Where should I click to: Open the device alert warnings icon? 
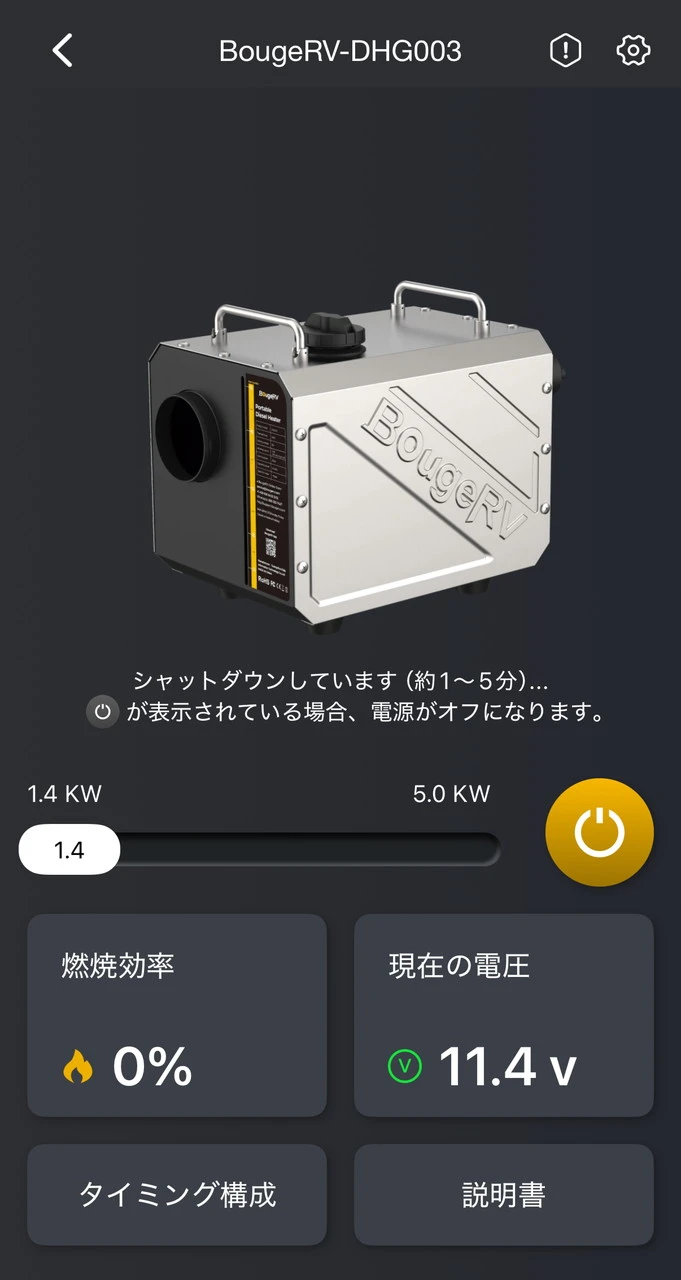tap(565, 50)
